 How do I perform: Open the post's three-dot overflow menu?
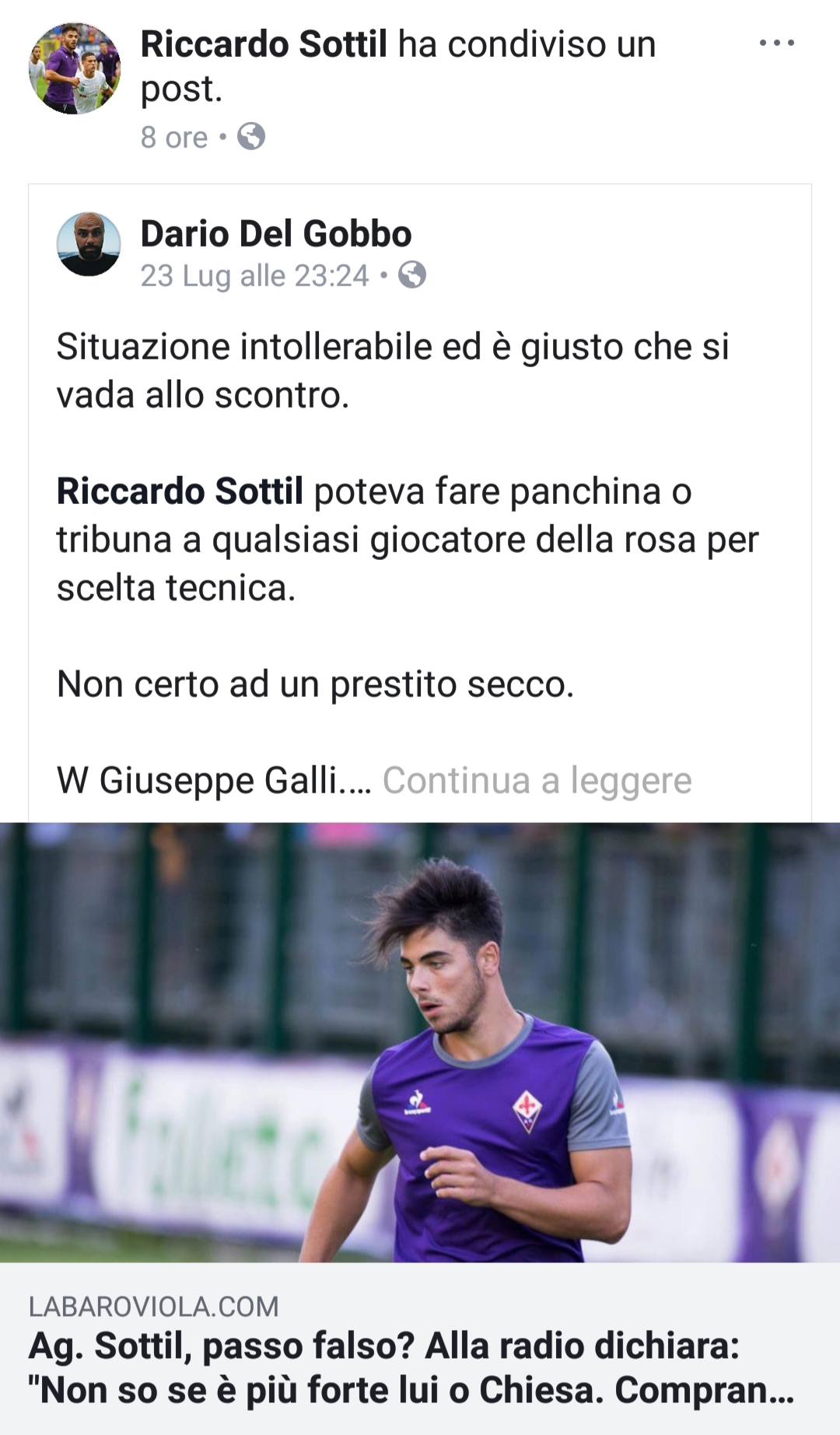[x=776, y=44]
